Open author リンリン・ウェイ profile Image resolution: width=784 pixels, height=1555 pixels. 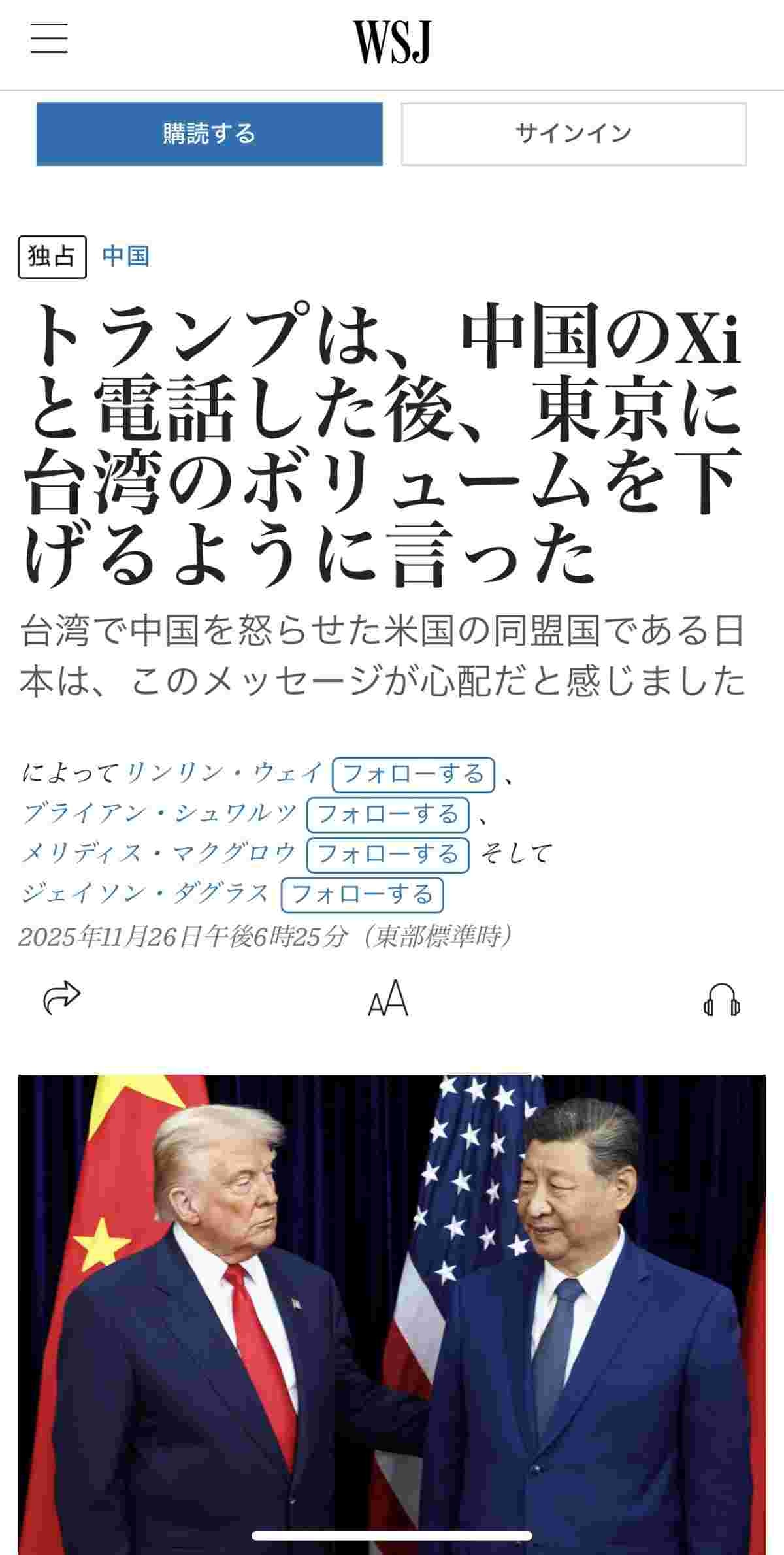click(224, 773)
